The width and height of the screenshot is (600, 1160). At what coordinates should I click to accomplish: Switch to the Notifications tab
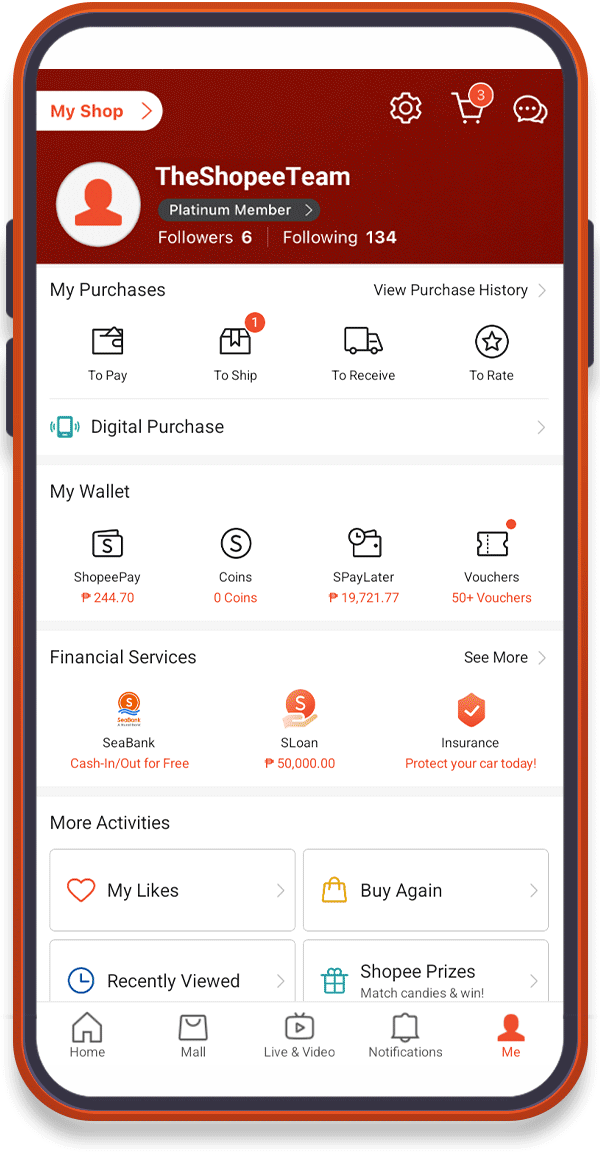(405, 1035)
